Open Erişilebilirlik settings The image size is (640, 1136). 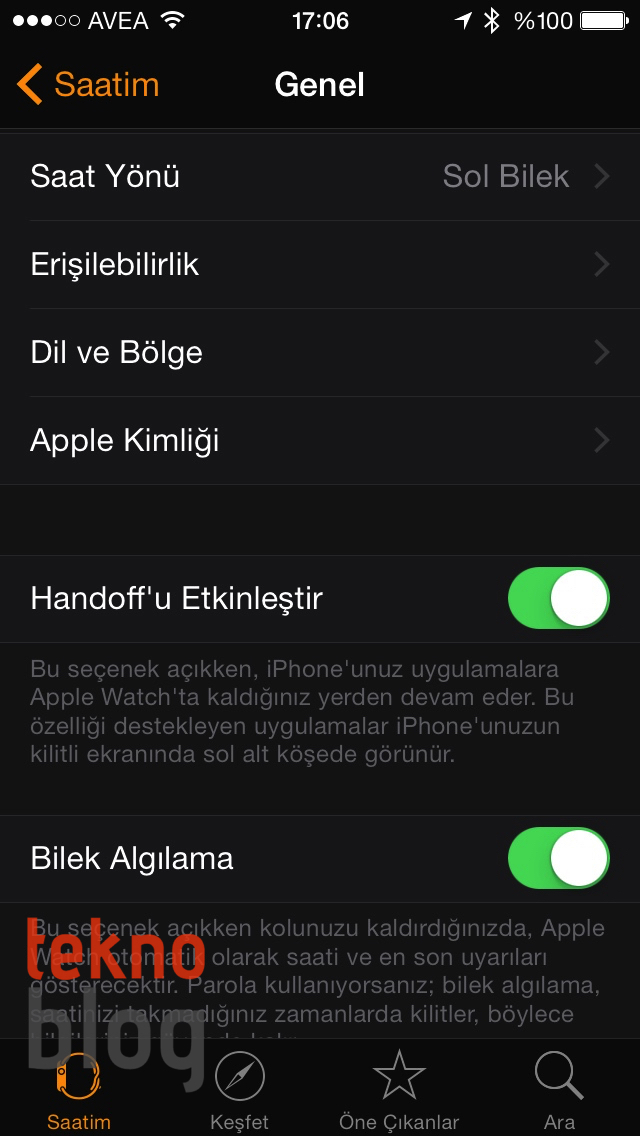(x=320, y=265)
